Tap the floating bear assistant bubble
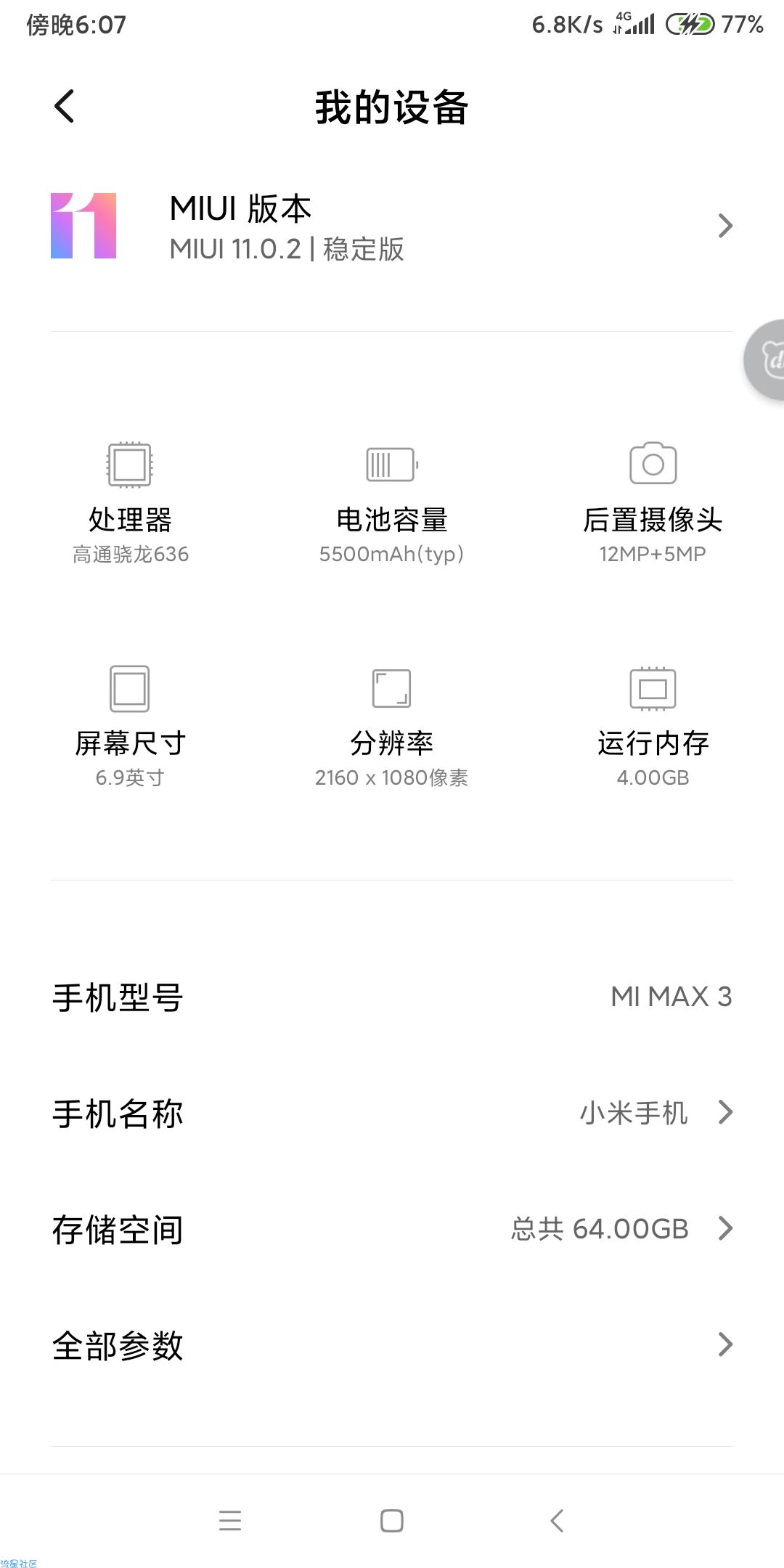Screen dimensions: 784x1568 [x=764, y=360]
